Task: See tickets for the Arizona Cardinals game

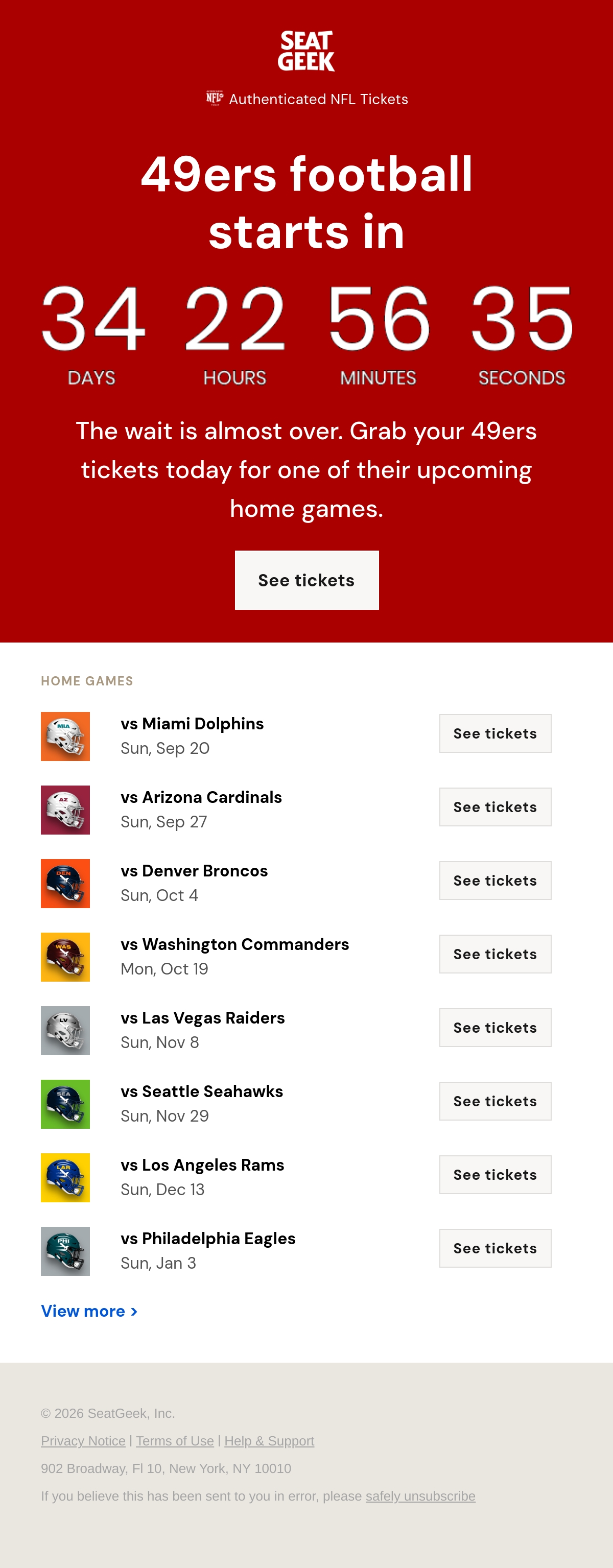Action: tap(496, 807)
